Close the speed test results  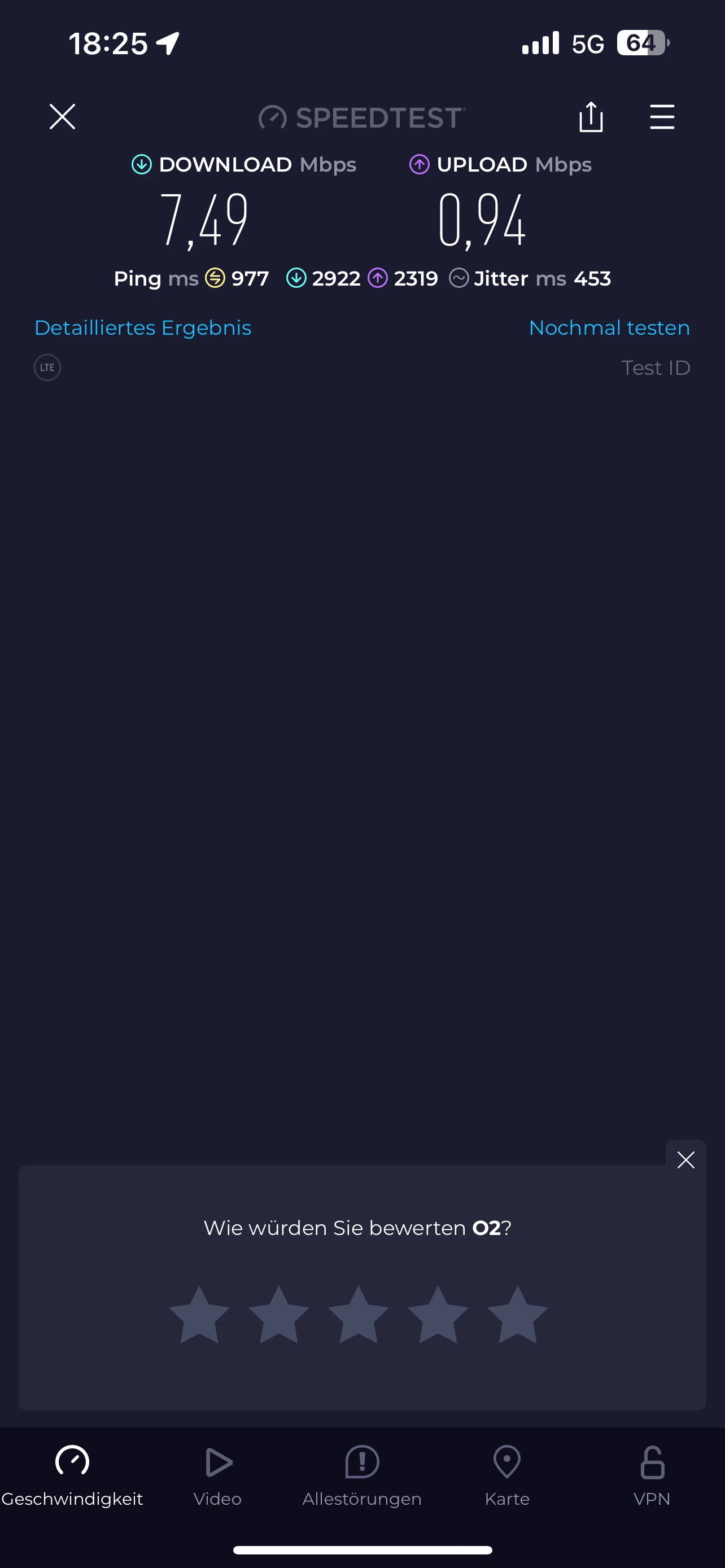pyautogui.click(x=62, y=116)
